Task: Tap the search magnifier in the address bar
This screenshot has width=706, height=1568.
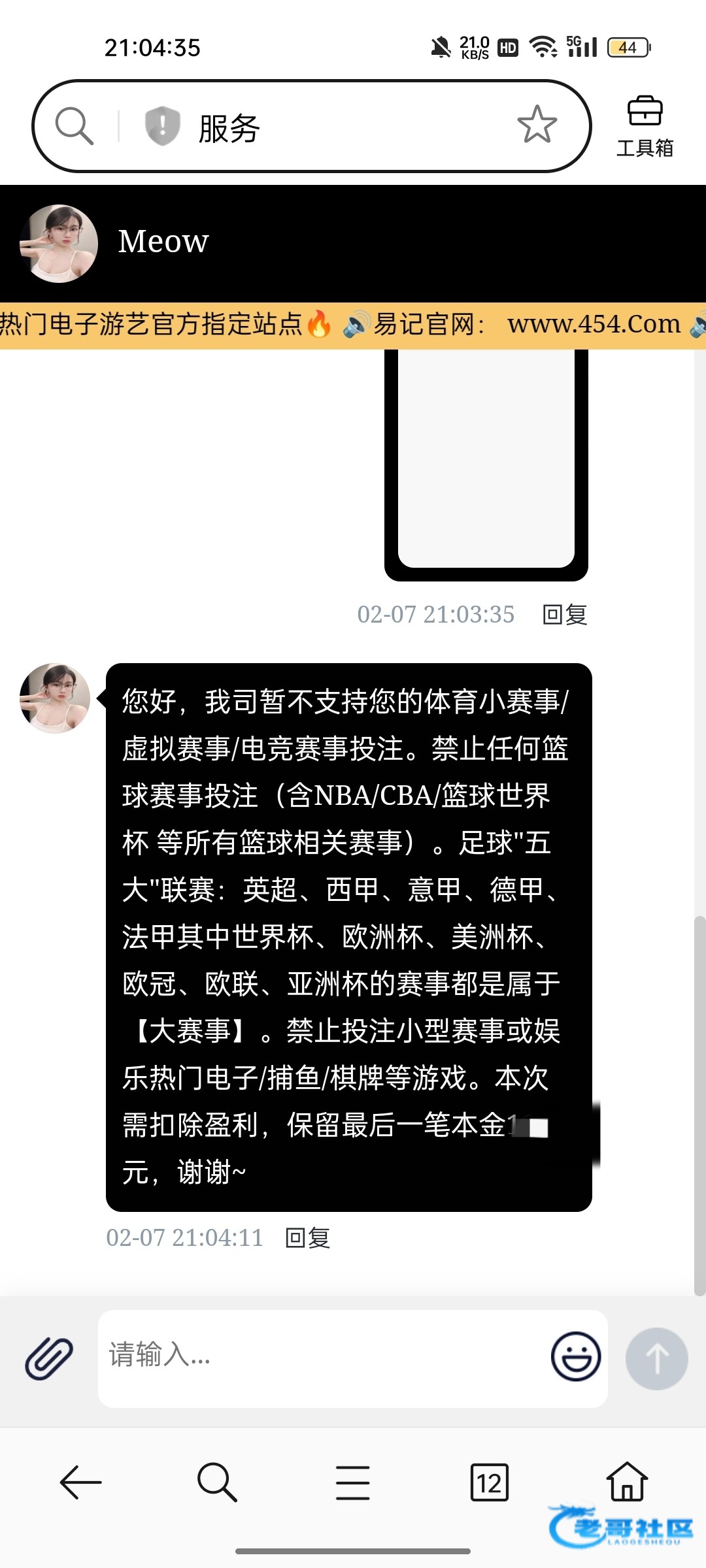Action: coord(74,126)
